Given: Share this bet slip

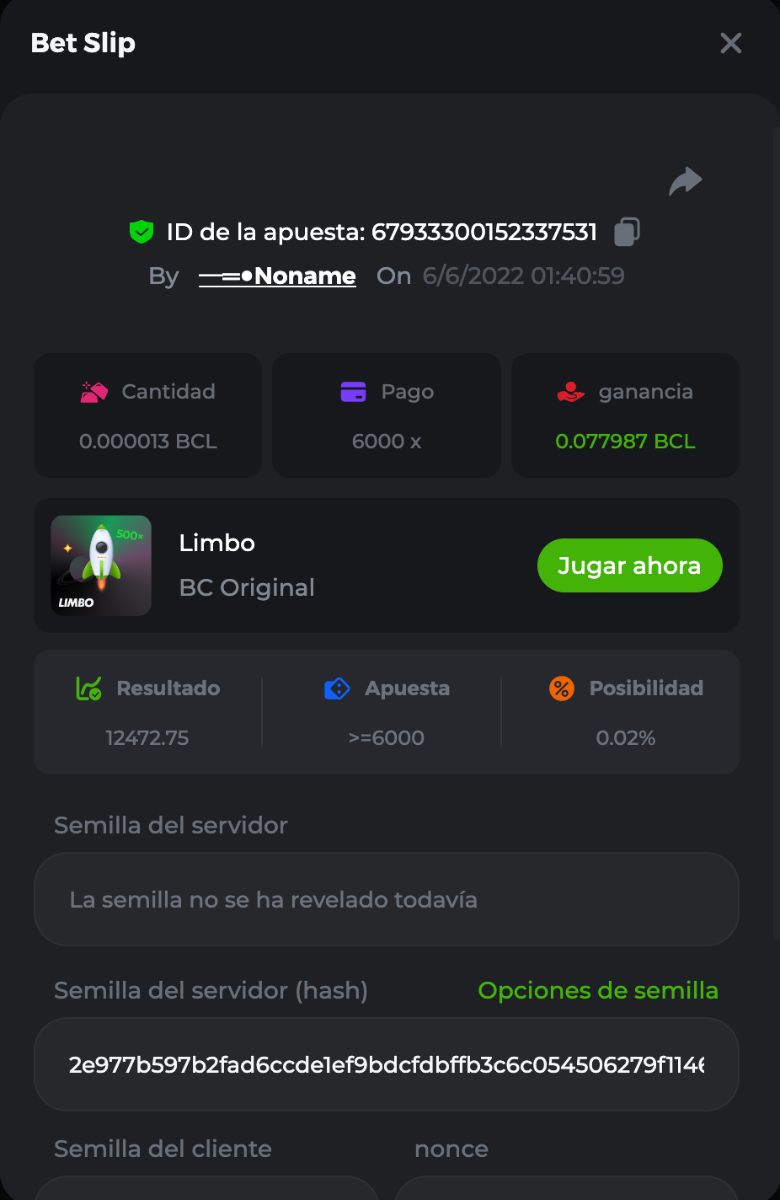Looking at the screenshot, I should [x=685, y=182].
